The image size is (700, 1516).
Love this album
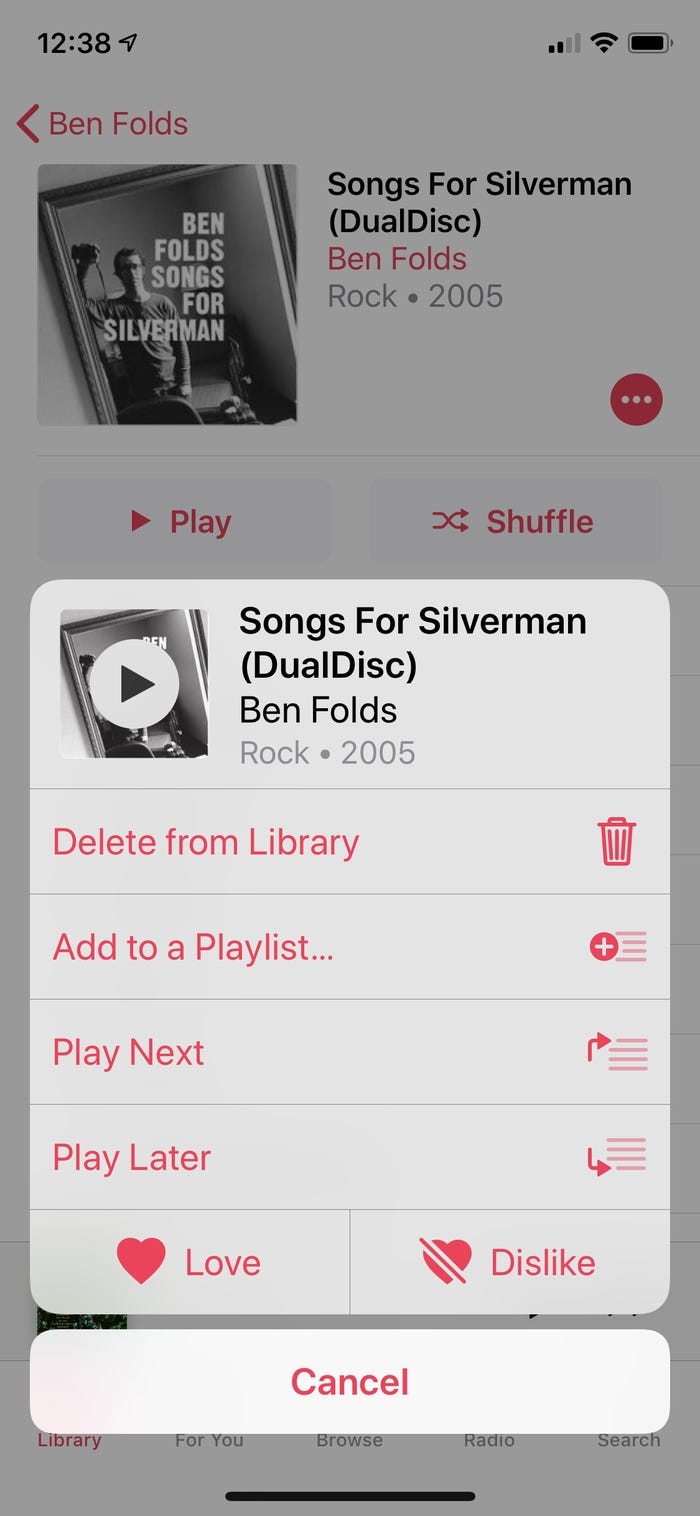tap(190, 1262)
